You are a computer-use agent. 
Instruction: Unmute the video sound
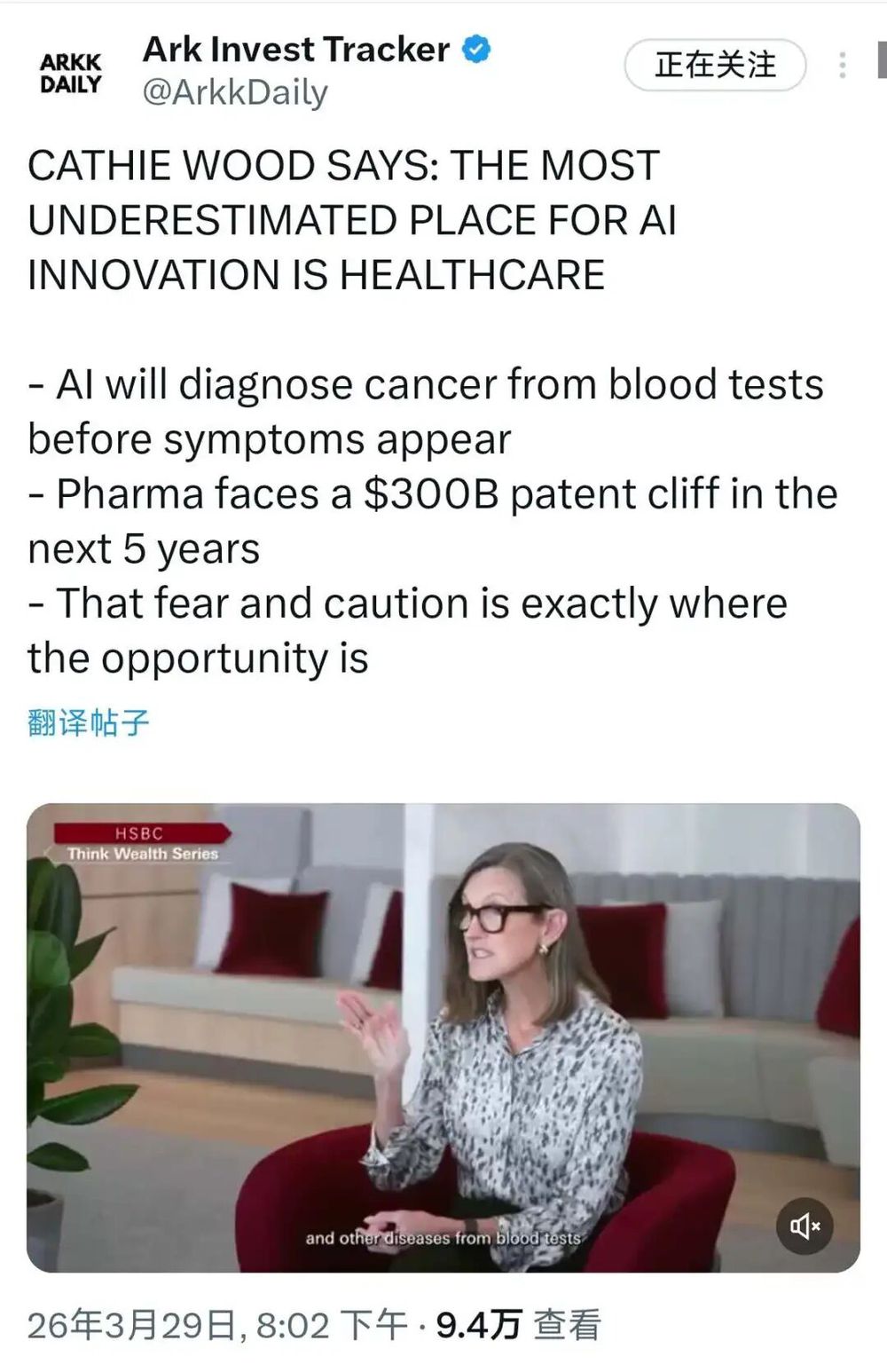click(x=805, y=1226)
